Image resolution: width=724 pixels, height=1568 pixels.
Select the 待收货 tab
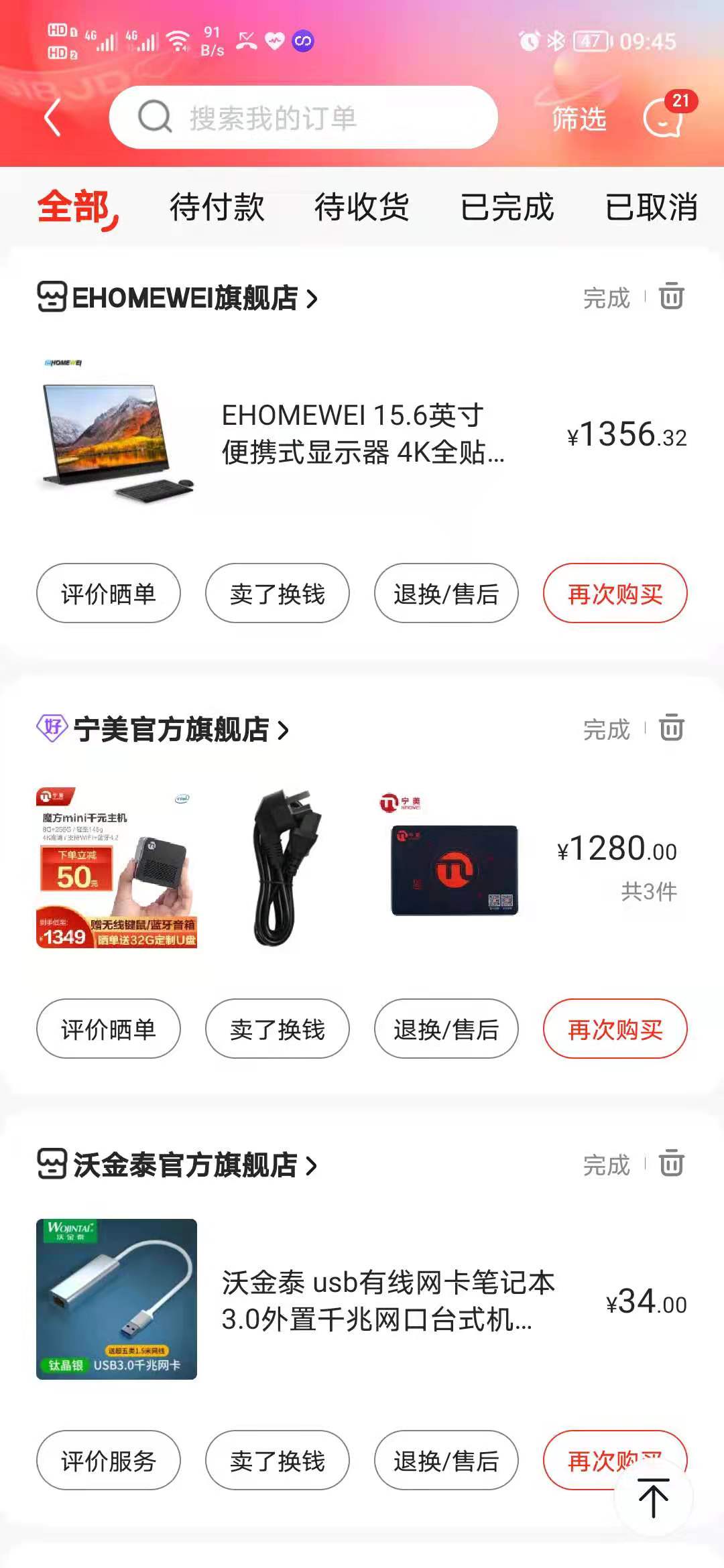tap(362, 209)
